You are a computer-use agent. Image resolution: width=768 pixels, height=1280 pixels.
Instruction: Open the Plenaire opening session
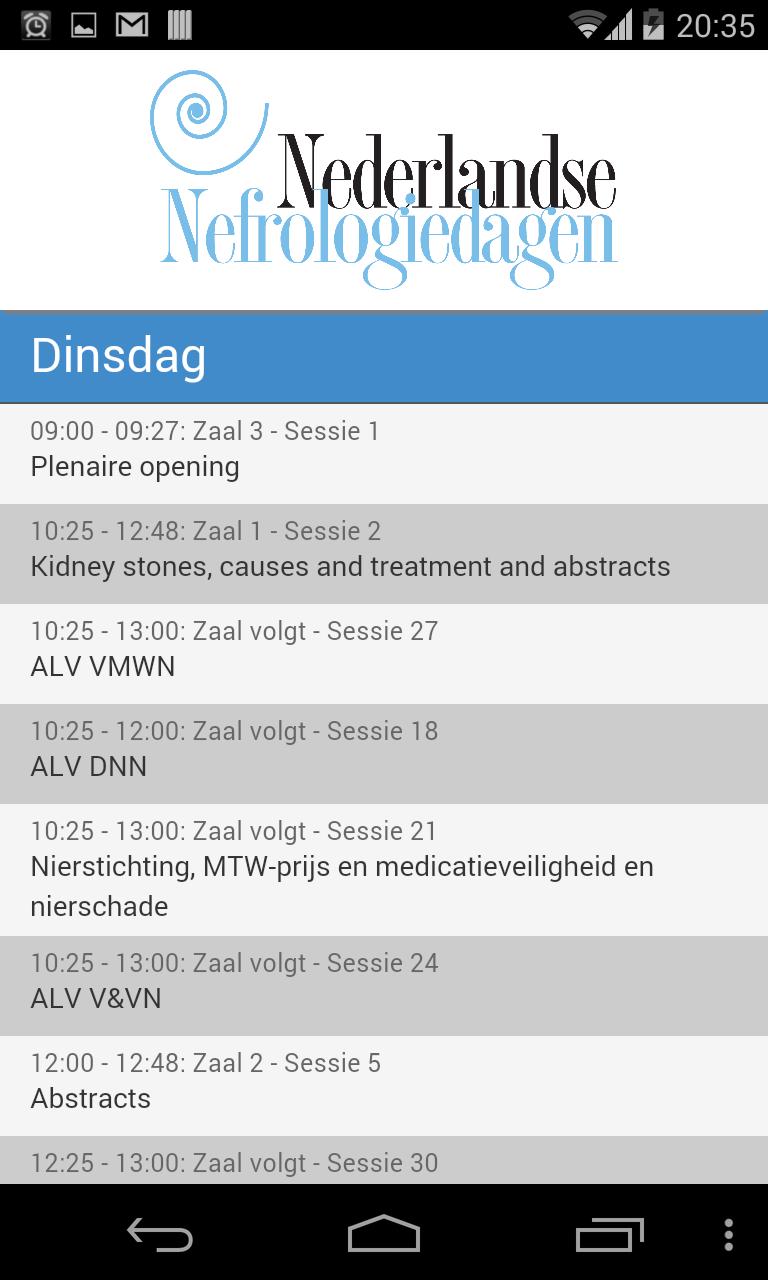click(x=384, y=452)
